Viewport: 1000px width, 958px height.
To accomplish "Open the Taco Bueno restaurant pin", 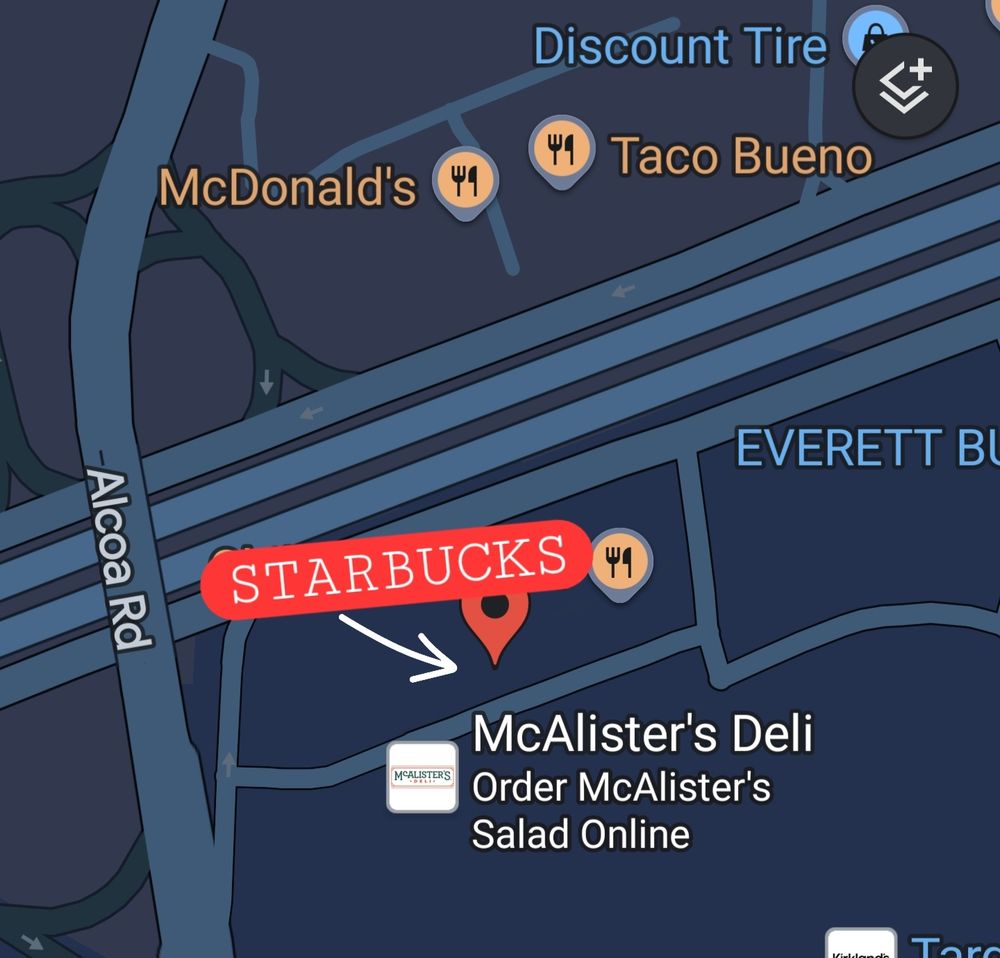I will 561,150.
